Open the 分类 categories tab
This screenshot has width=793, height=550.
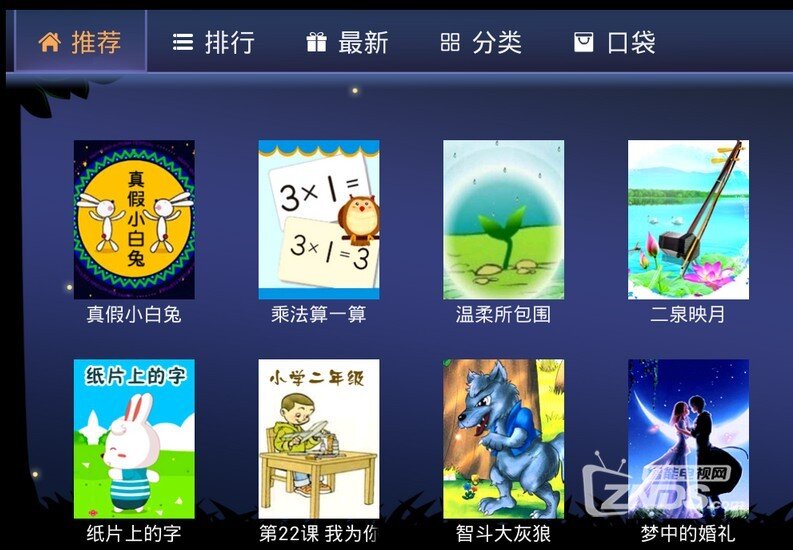[x=481, y=42]
